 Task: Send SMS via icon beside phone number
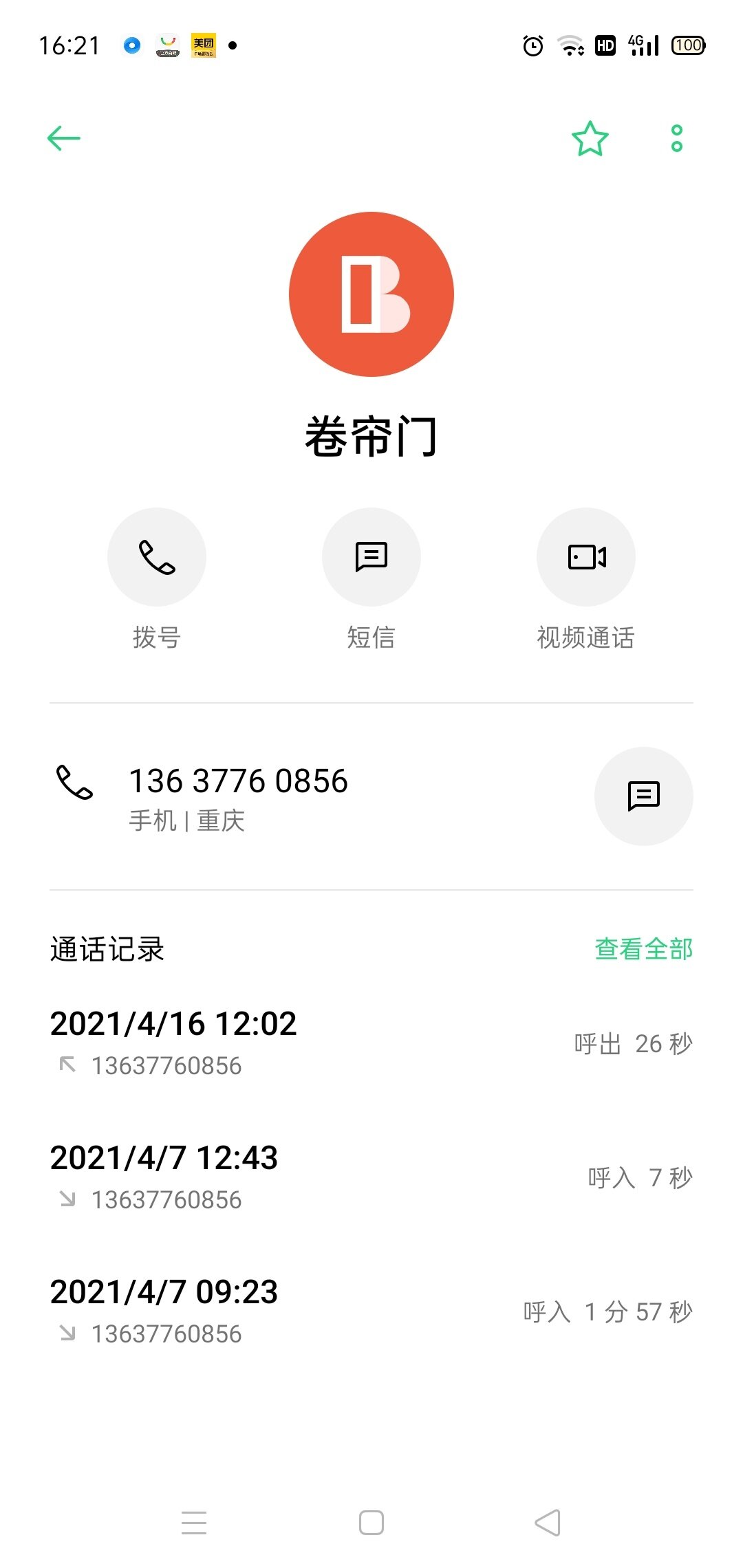[x=644, y=796]
